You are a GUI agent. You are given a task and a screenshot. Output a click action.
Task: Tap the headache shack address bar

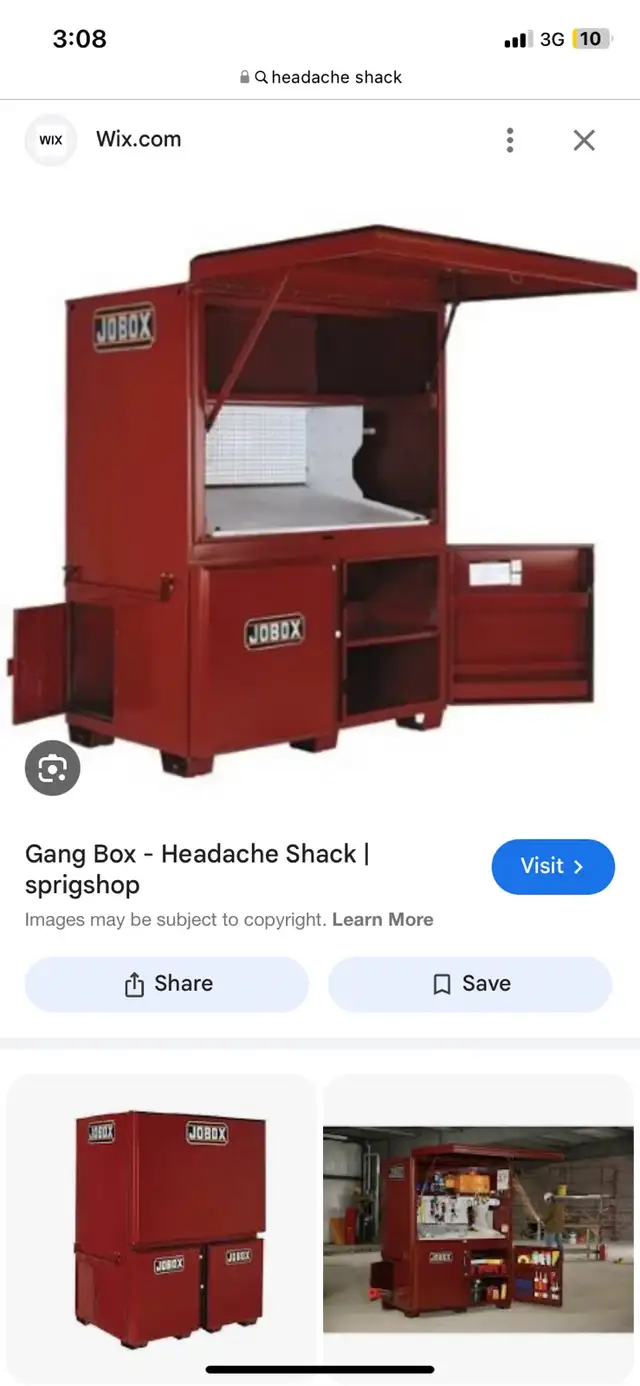point(320,77)
